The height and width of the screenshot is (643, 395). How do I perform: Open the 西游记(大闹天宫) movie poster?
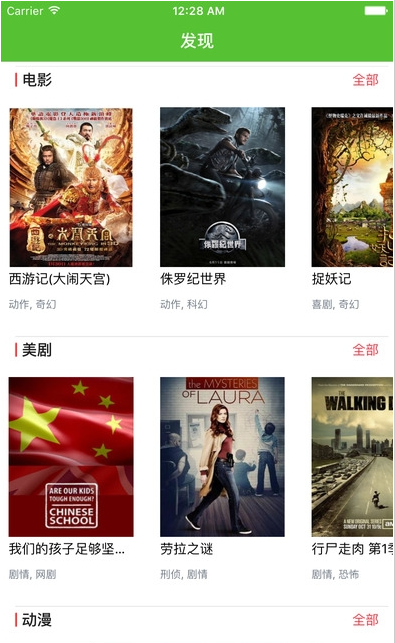point(71,187)
